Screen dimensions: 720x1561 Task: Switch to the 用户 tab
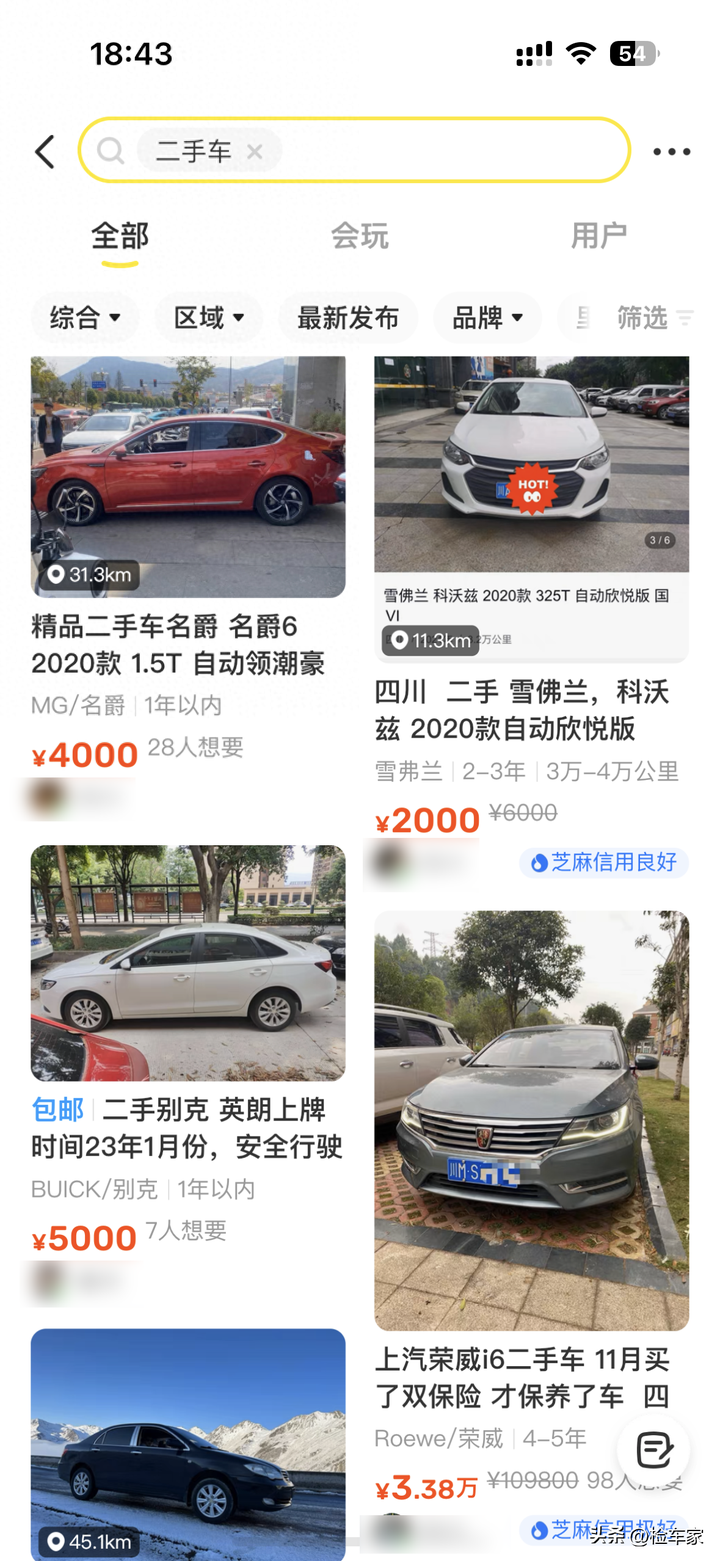tap(598, 236)
